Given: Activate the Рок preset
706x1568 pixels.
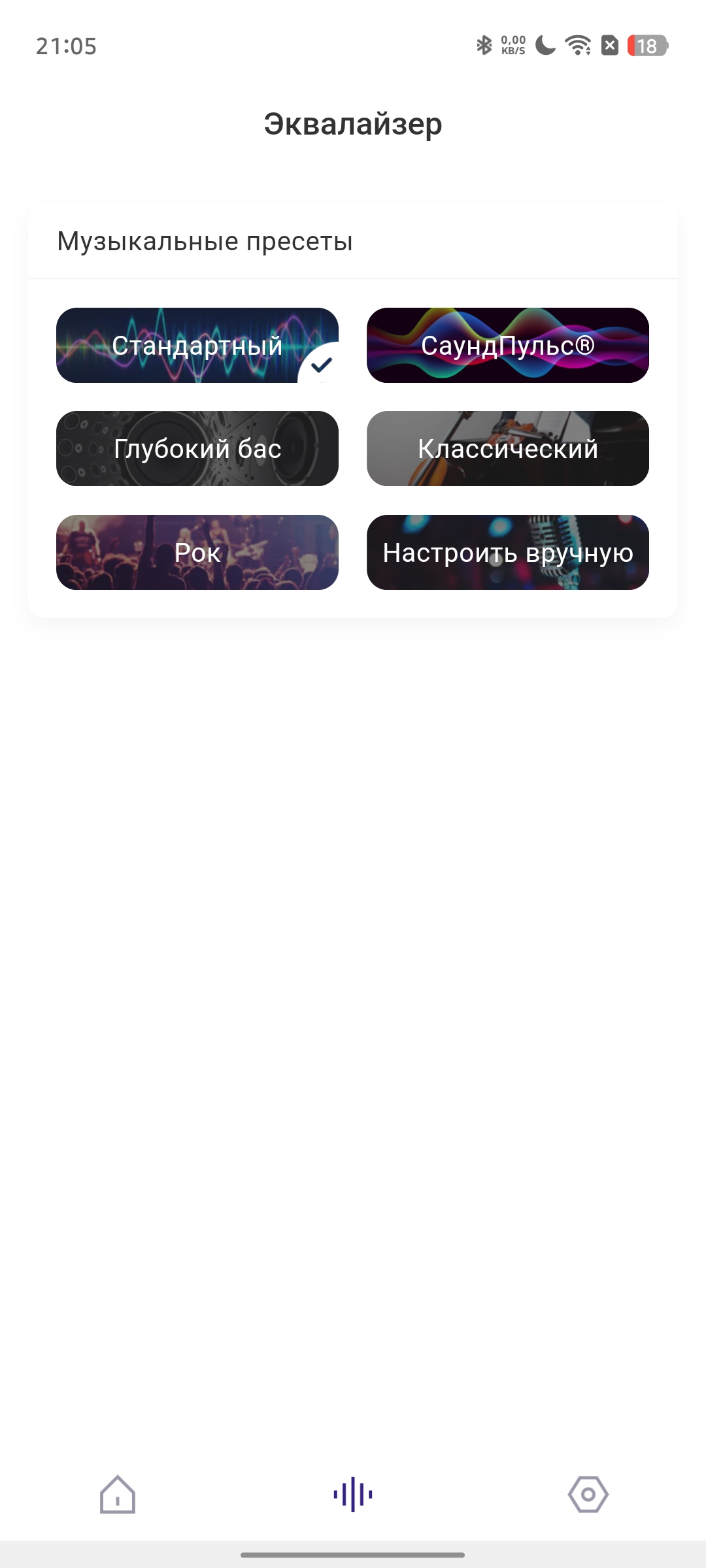Looking at the screenshot, I should pos(197,552).
